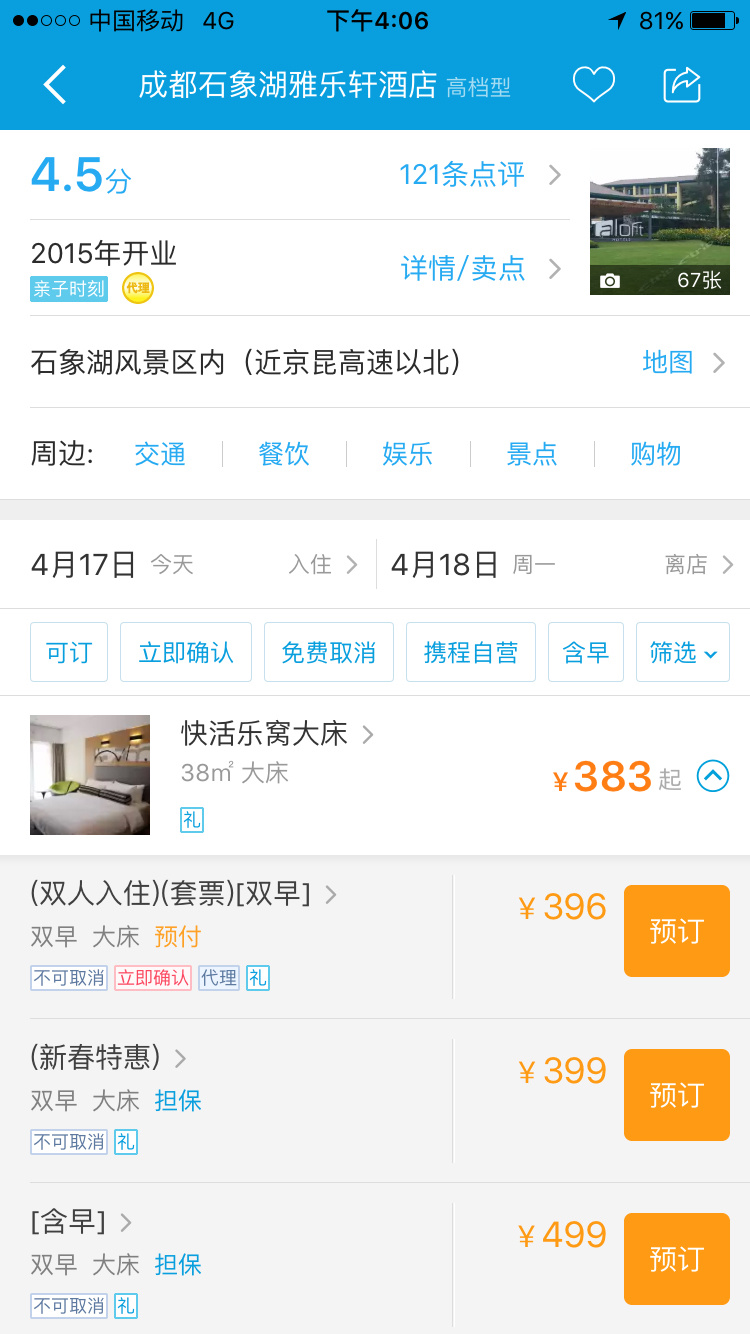View the 快活乐窝大床 room thumbnail
Image resolution: width=750 pixels, height=1334 pixels.
click(x=89, y=775)
